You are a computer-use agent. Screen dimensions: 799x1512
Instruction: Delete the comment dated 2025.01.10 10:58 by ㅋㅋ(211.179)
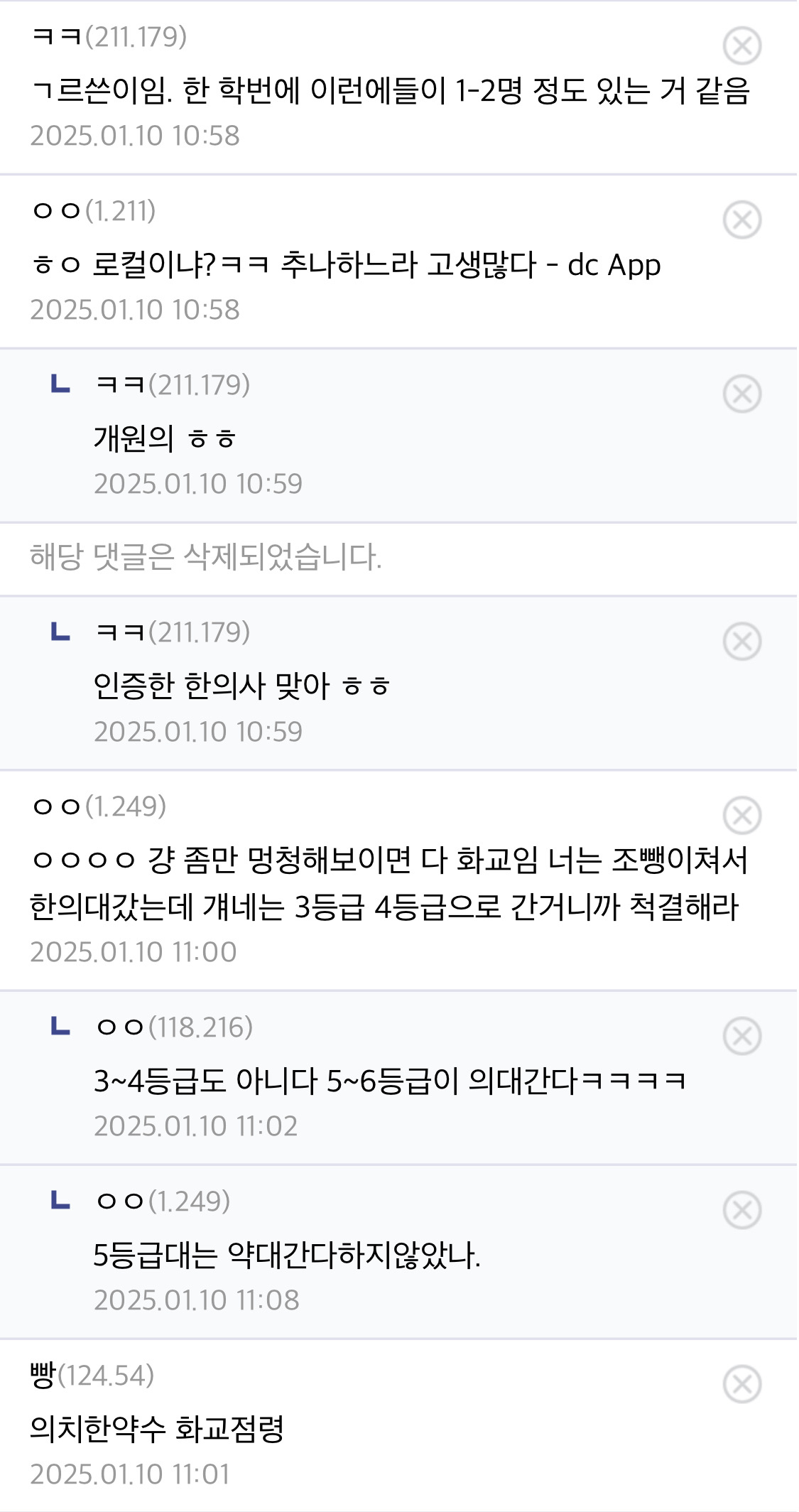tap(742, 46)
